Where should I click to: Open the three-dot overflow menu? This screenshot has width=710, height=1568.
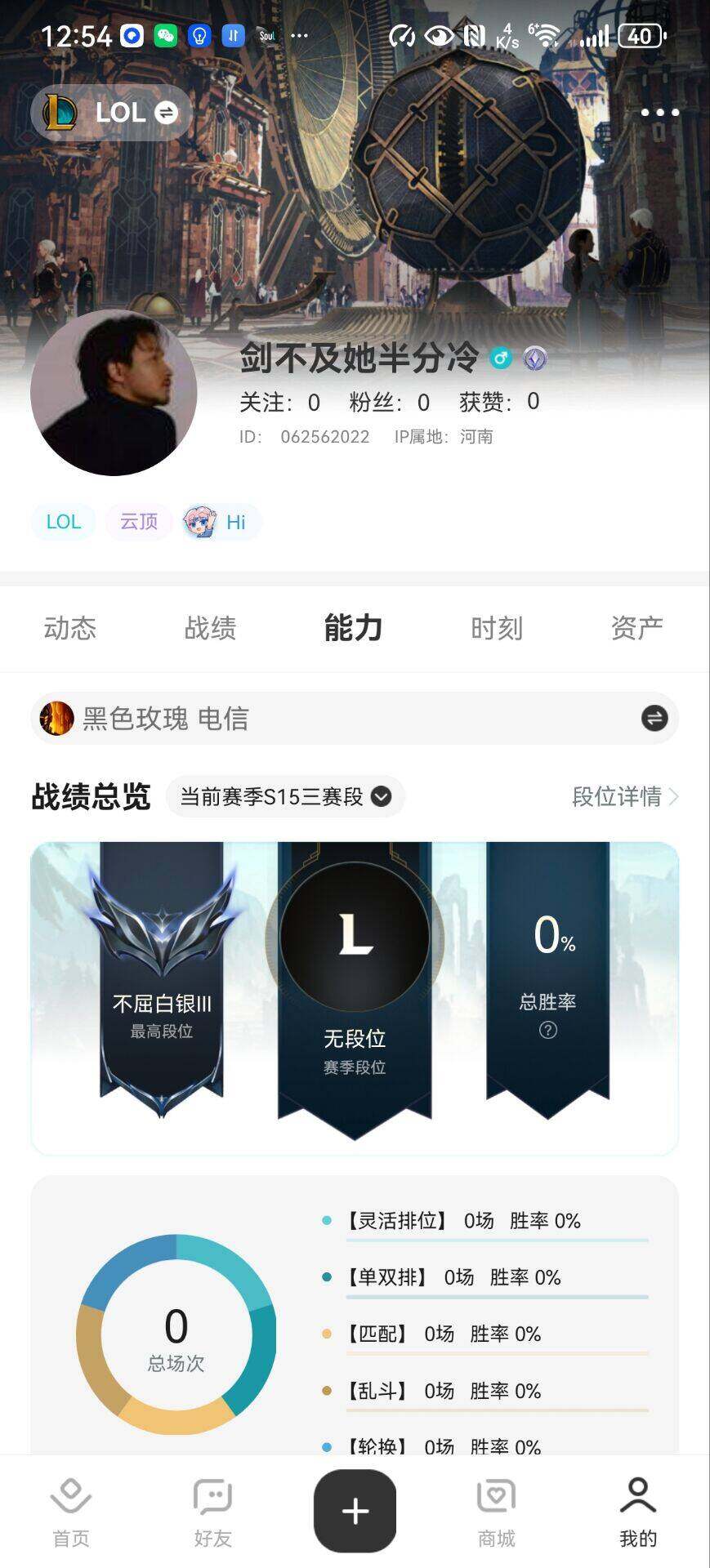tap(659, 113)
